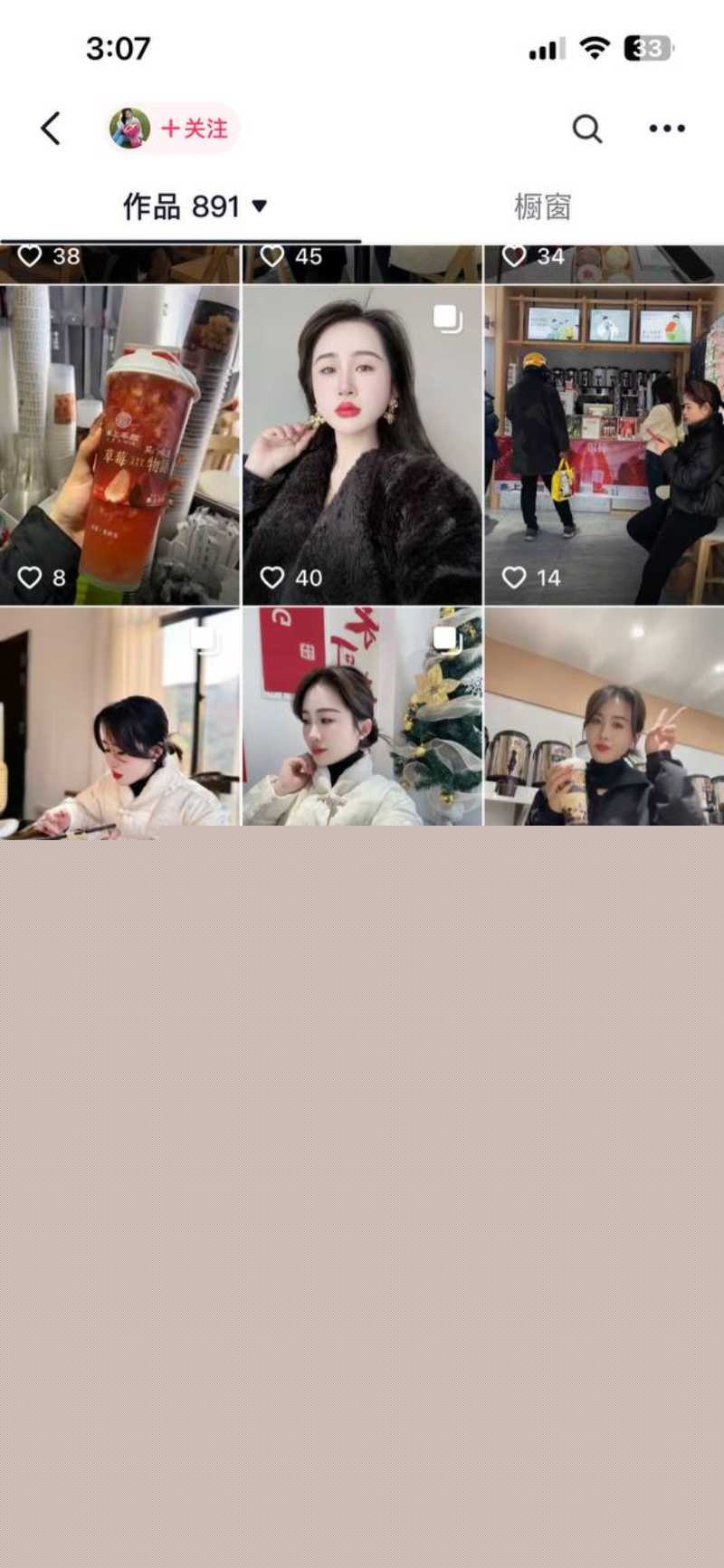The image size is (724, 1568).
Task: Open the black fur coat post with 40 likes
Action: click(362, 444)
